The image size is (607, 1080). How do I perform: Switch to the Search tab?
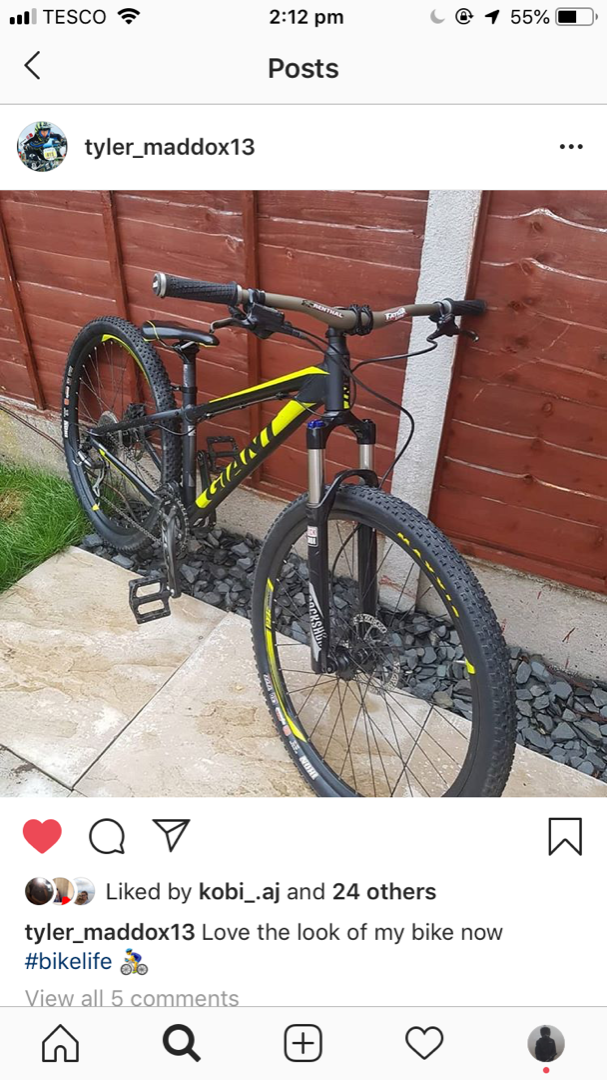pos(182,1043)
